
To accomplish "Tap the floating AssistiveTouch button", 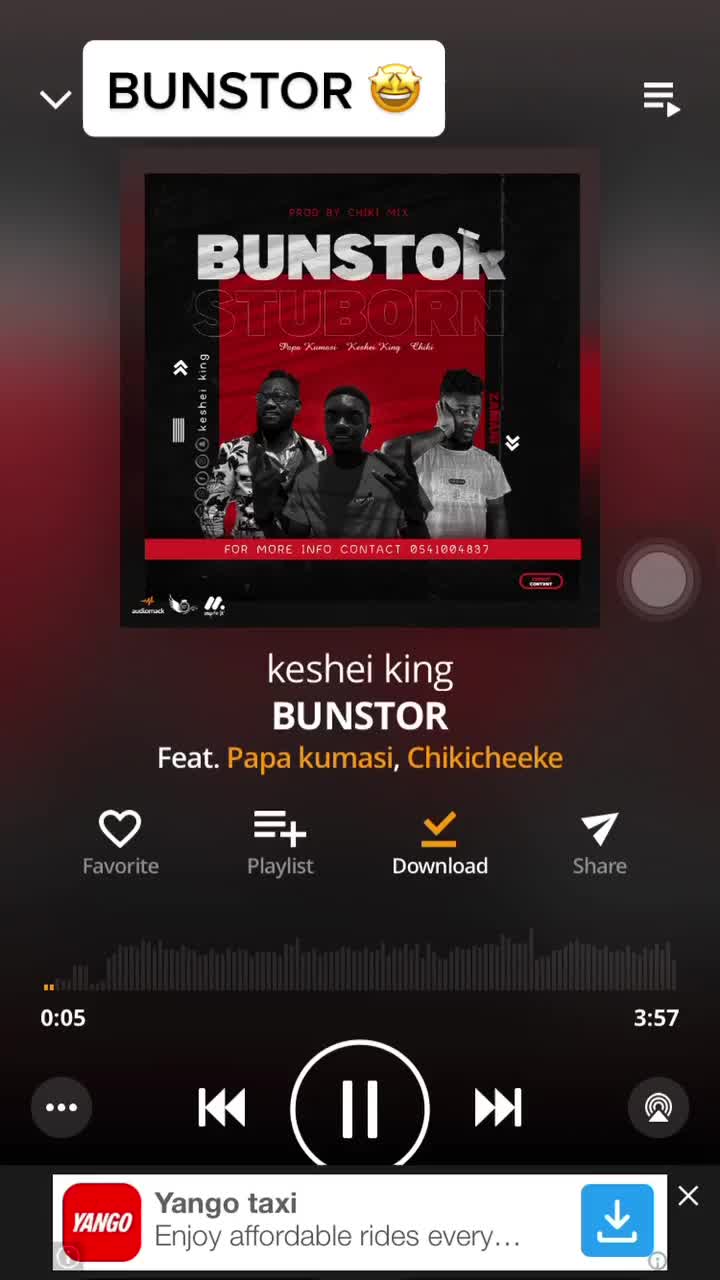I will click(x=659, y=579).
